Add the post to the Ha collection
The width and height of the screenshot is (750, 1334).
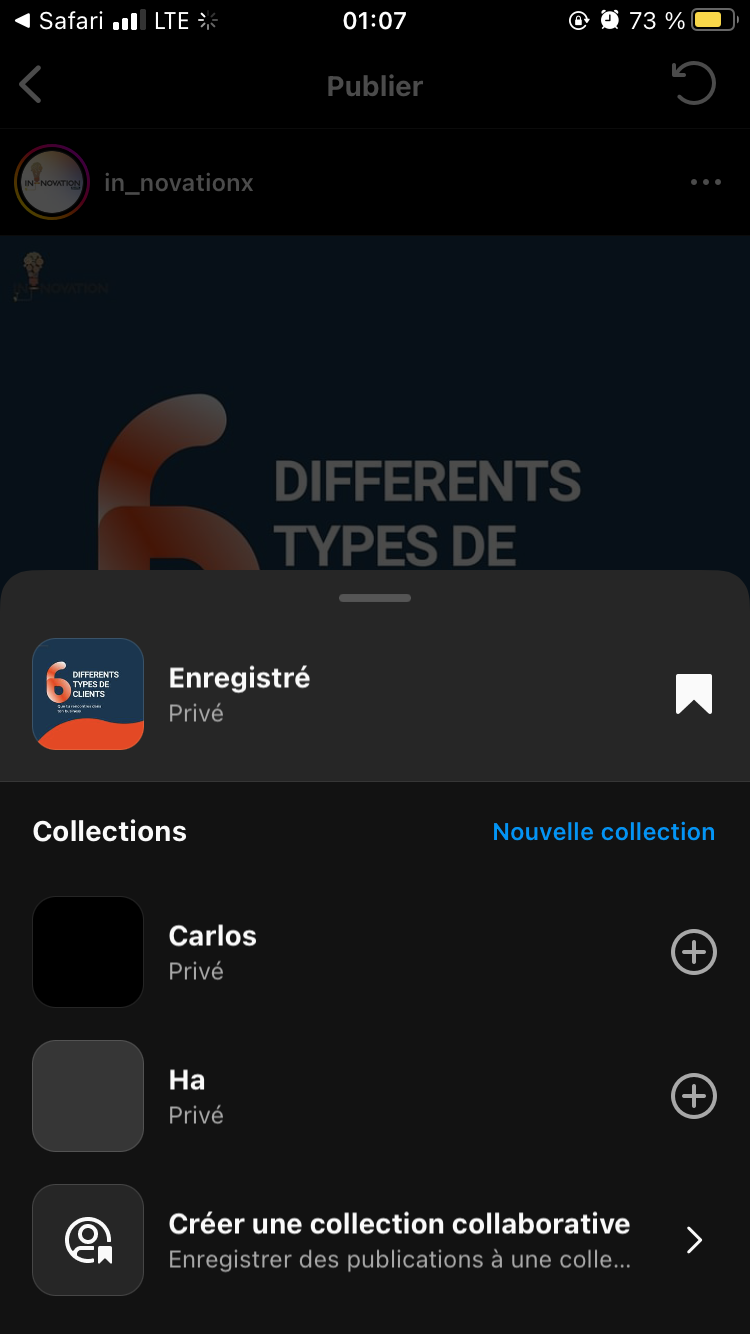point(693,1096)
